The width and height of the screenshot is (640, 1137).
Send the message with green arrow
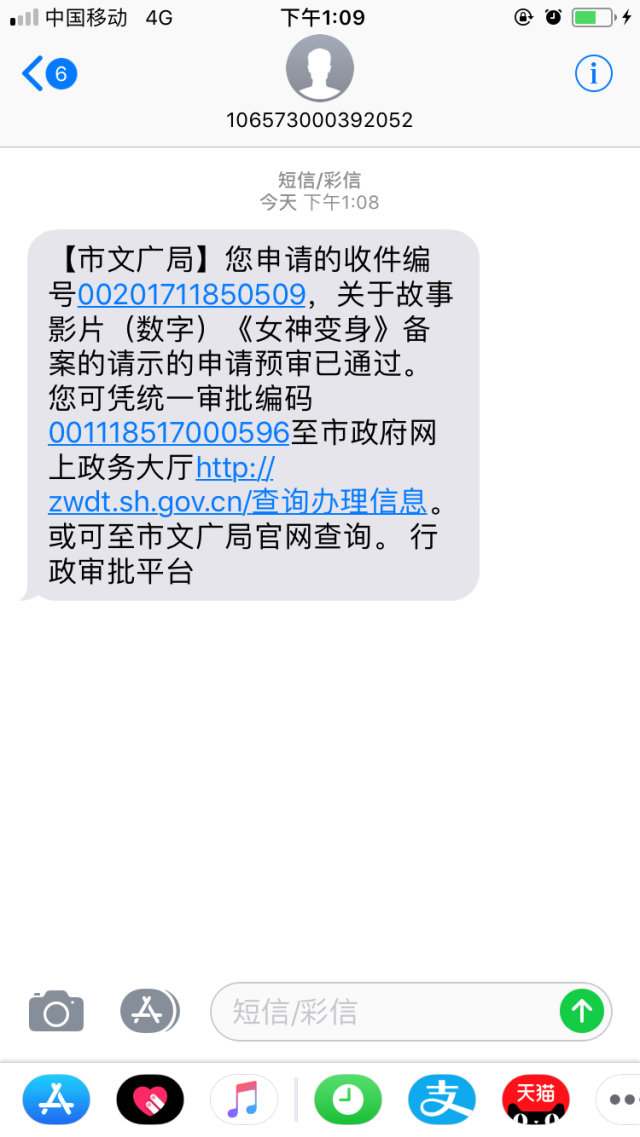tap(581, 1011)
